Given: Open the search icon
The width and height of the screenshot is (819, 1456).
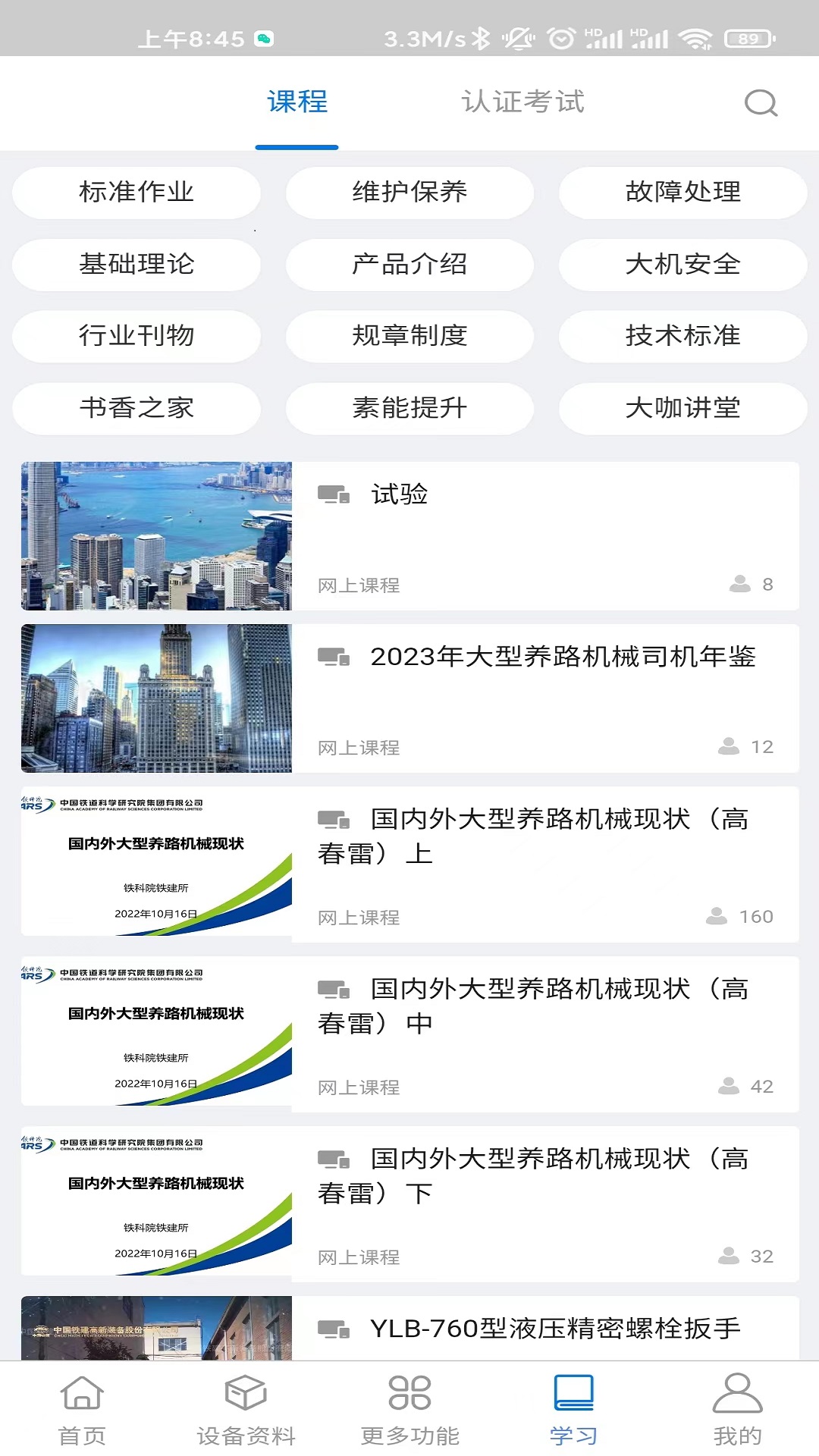Looking at the screenshot, I should click(x=761, y=102).
